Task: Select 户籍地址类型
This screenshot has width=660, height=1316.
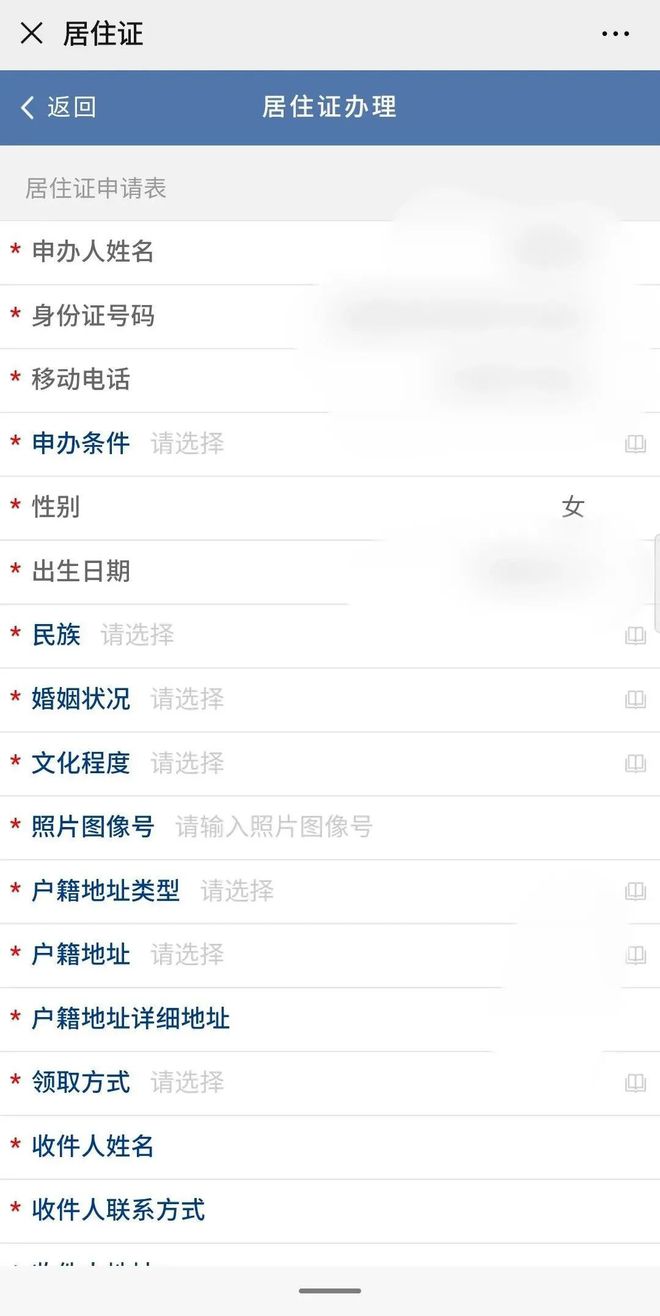Action: tap(330, 892)
